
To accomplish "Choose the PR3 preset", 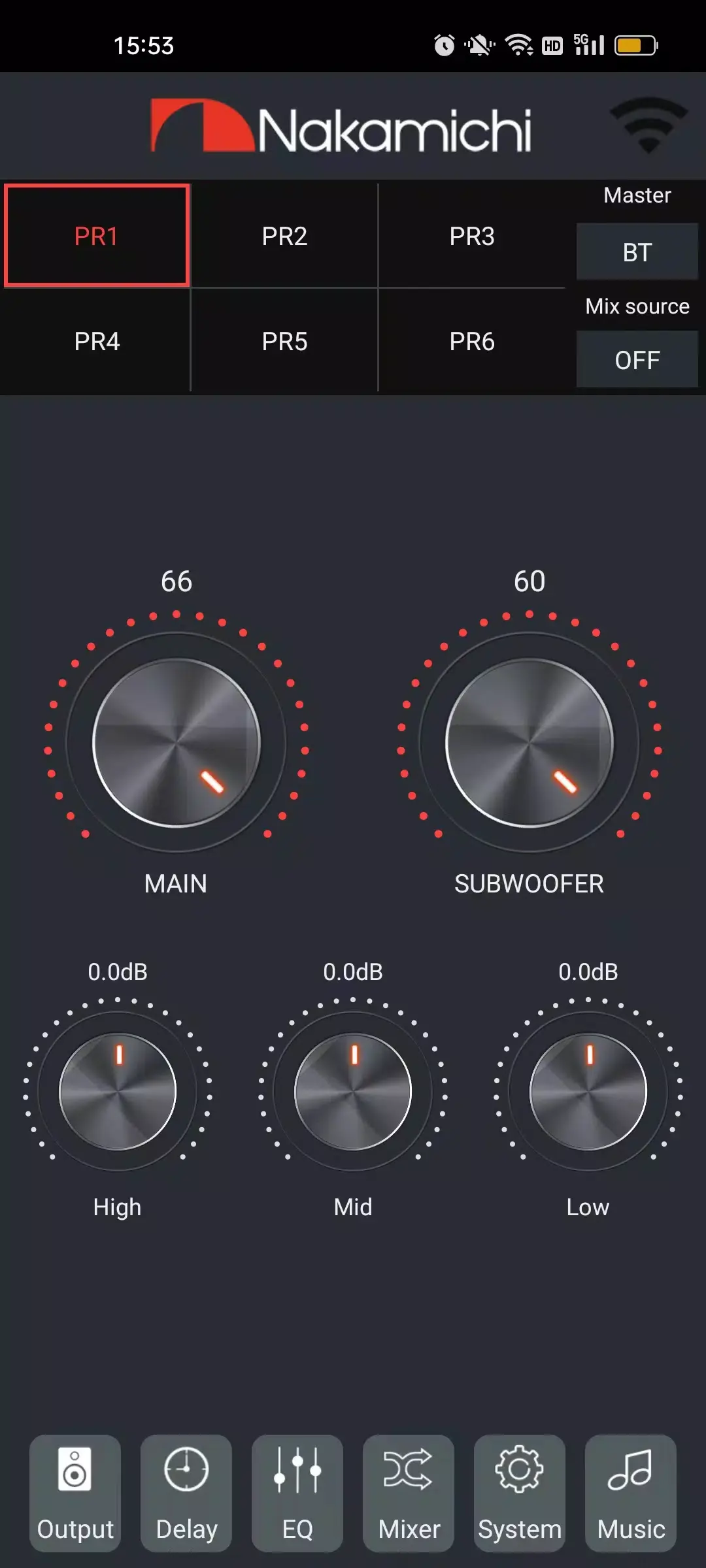I will (x=472, y=236).
